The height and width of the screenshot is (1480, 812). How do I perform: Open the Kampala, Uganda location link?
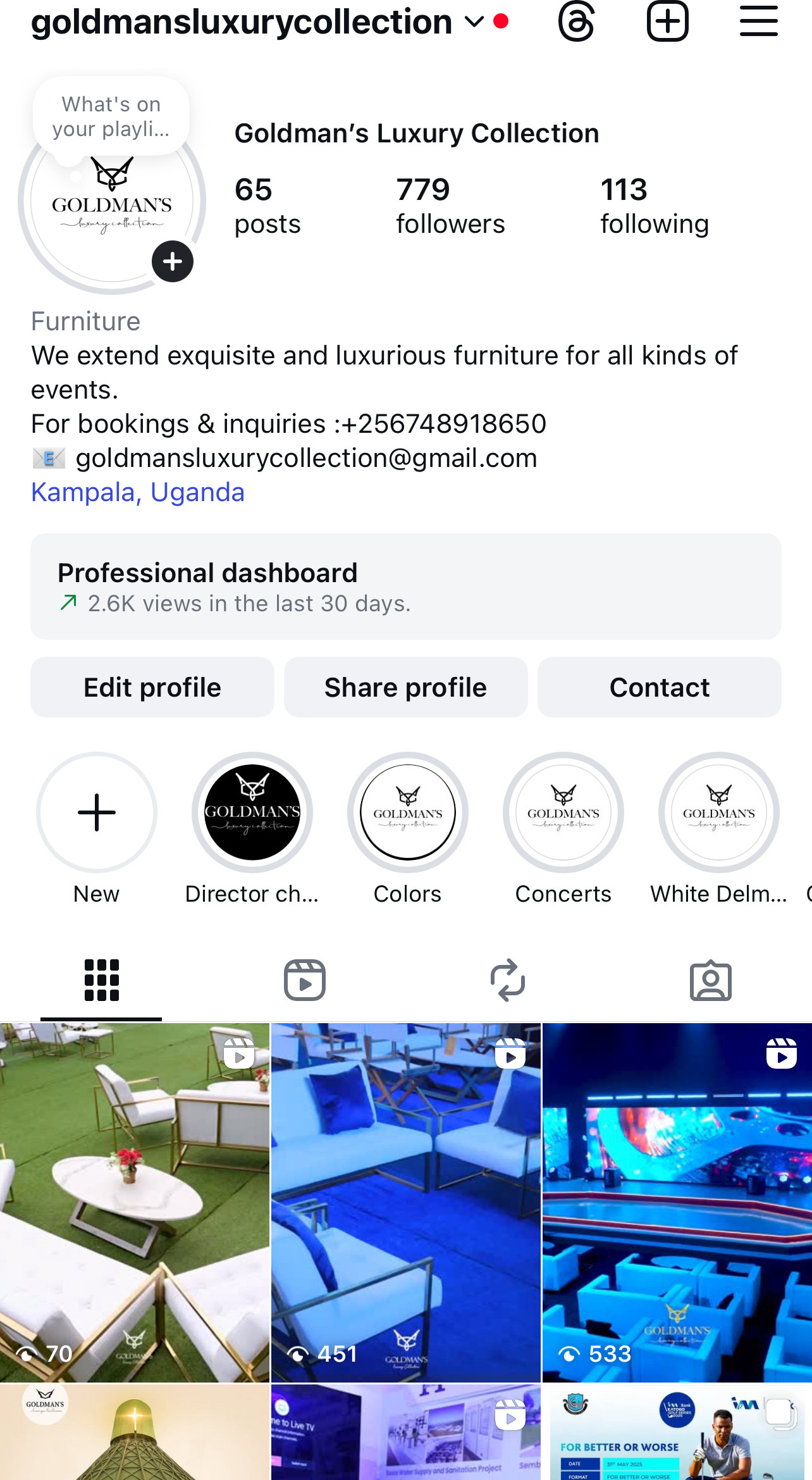click(x=138, y=492)
